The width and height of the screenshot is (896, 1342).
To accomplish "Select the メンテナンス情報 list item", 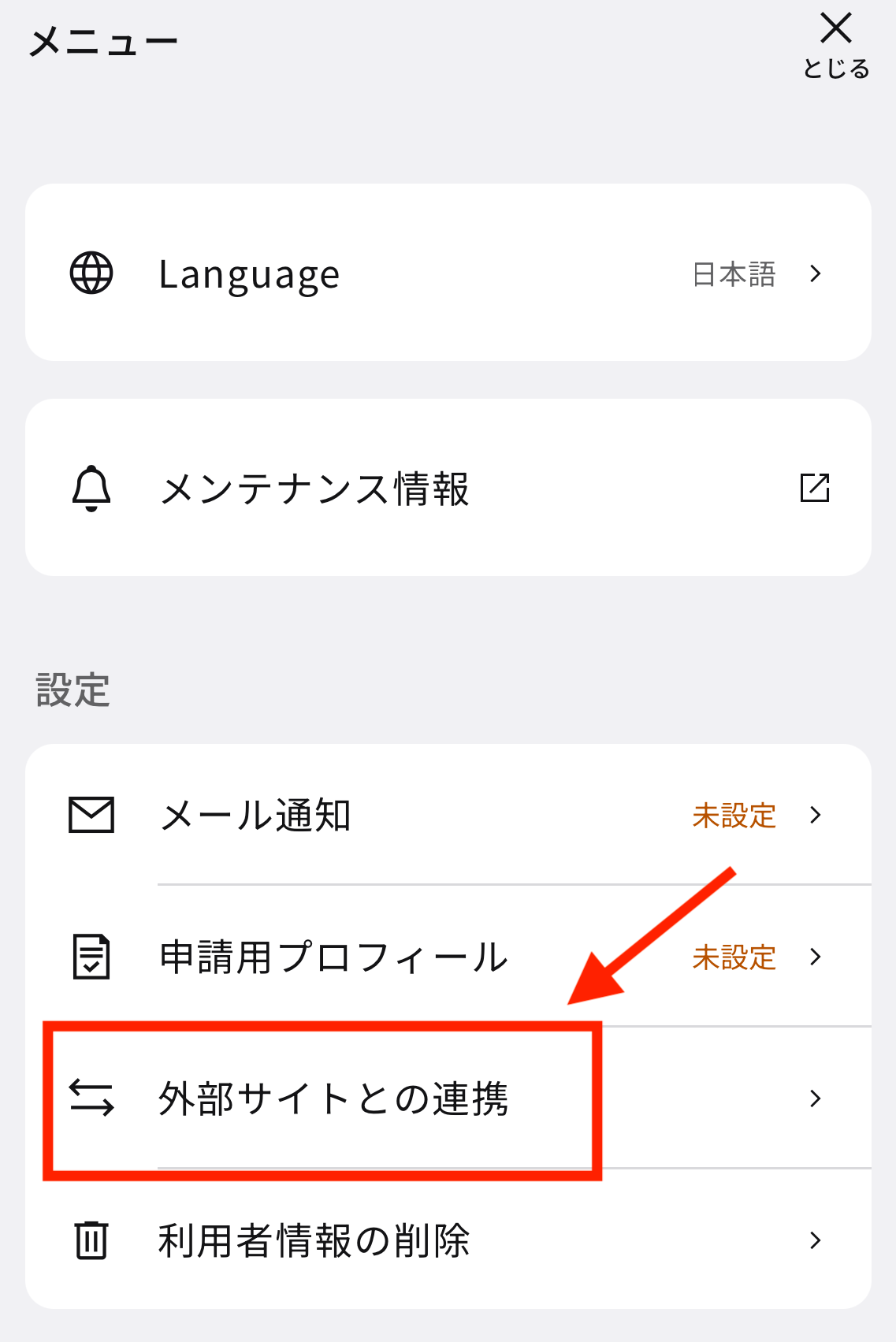I will coord(315,488).
